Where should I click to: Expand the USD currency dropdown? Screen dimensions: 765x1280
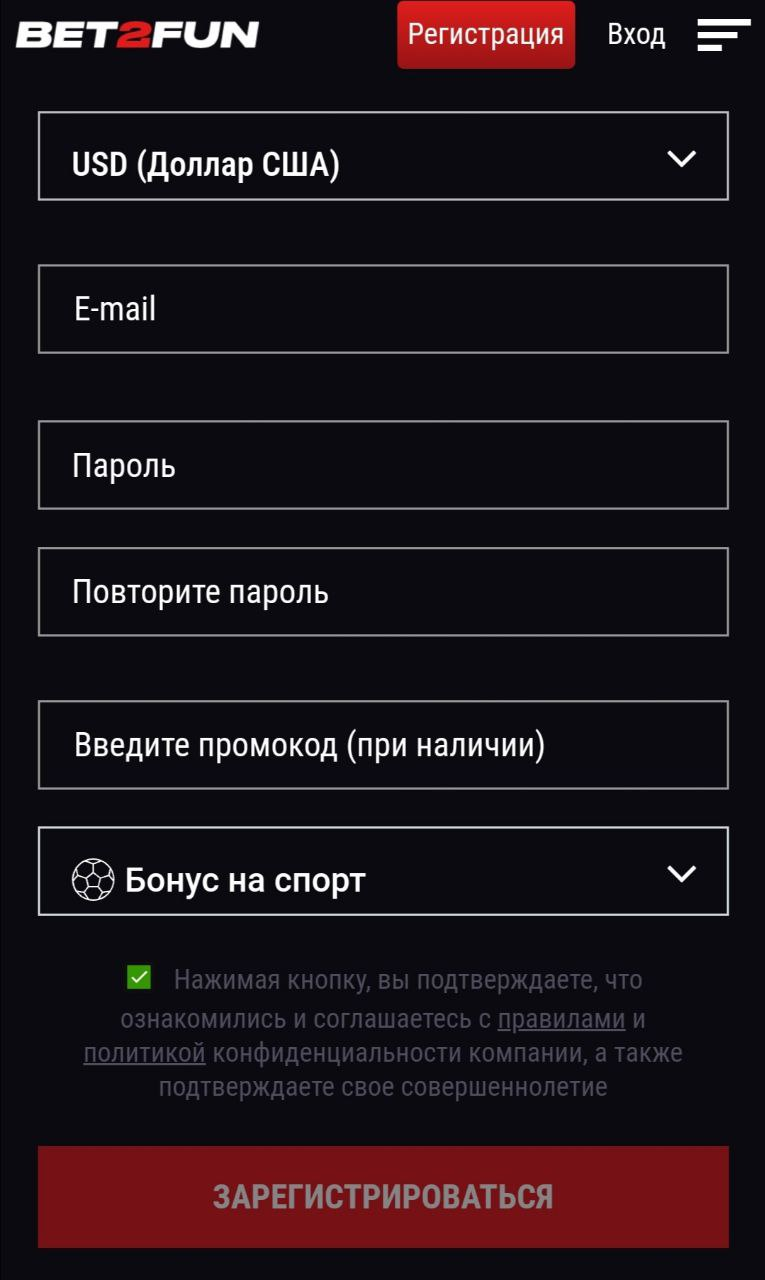click(383, 156)
